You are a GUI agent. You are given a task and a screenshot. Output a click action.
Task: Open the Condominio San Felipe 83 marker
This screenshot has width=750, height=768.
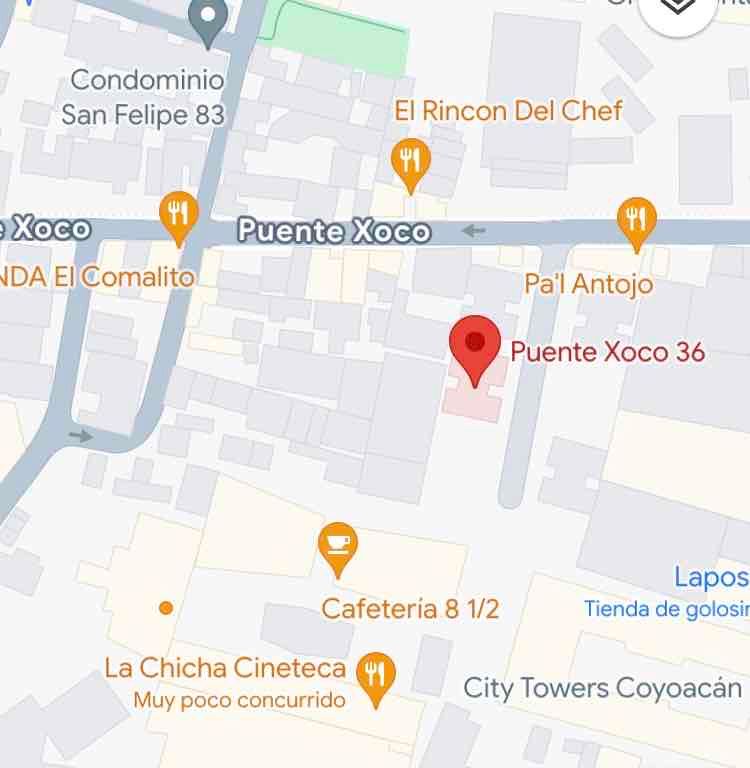coord(208,21)
